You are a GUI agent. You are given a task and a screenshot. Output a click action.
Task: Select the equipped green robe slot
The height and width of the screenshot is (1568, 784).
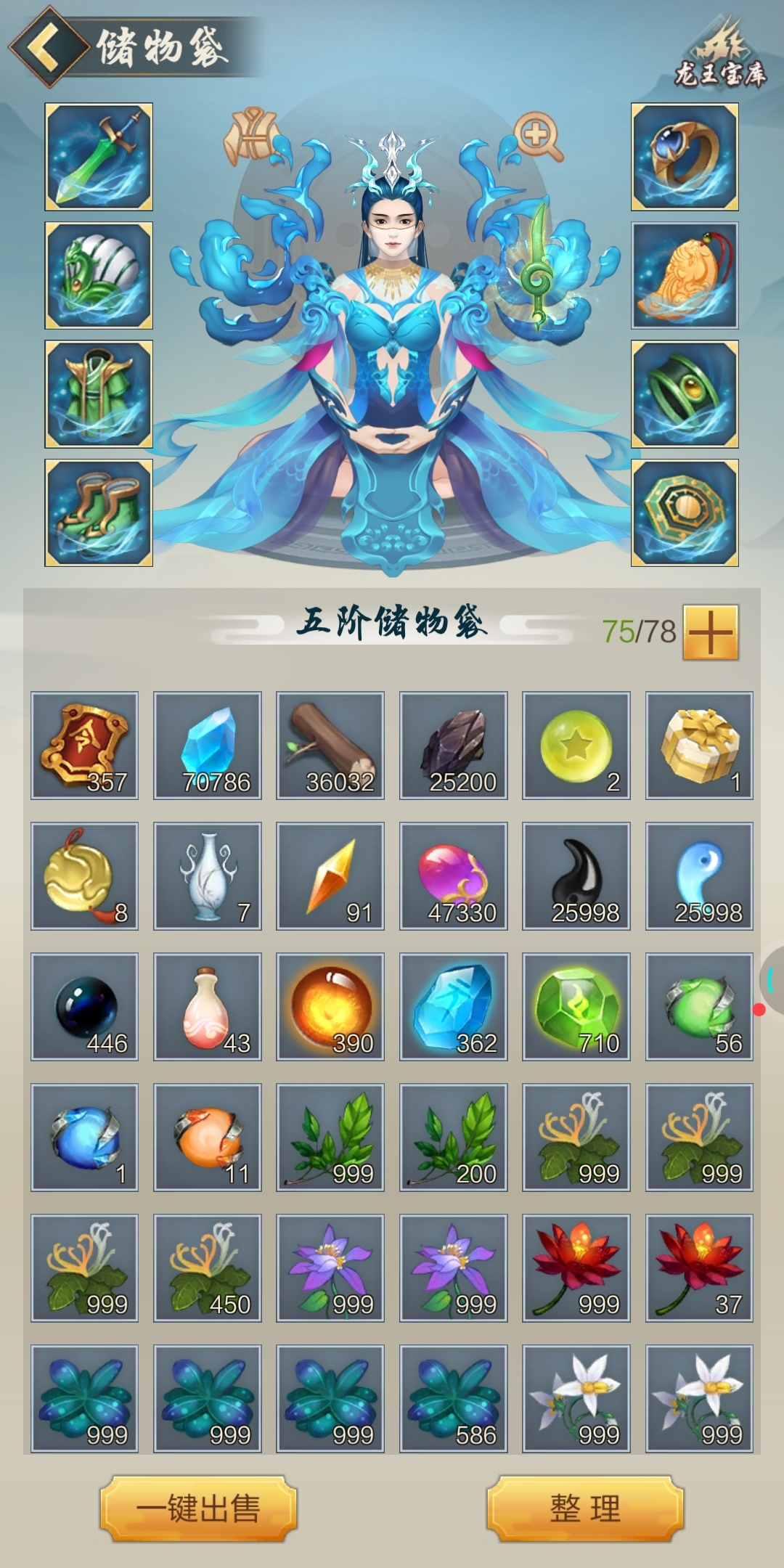[x=99, y=394]
